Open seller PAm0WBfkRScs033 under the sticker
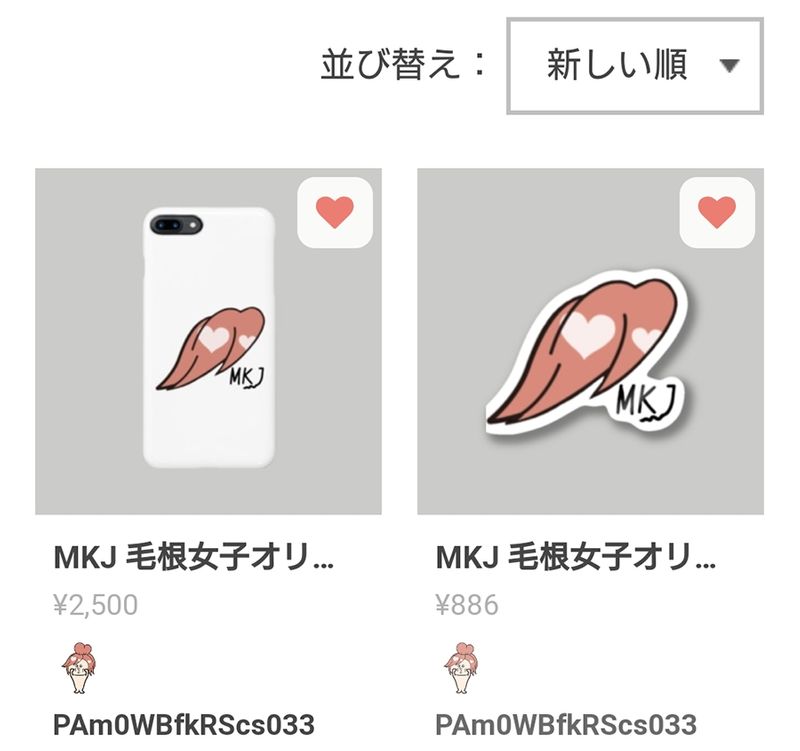Screen dimensions: 800x751 (565, 723)
